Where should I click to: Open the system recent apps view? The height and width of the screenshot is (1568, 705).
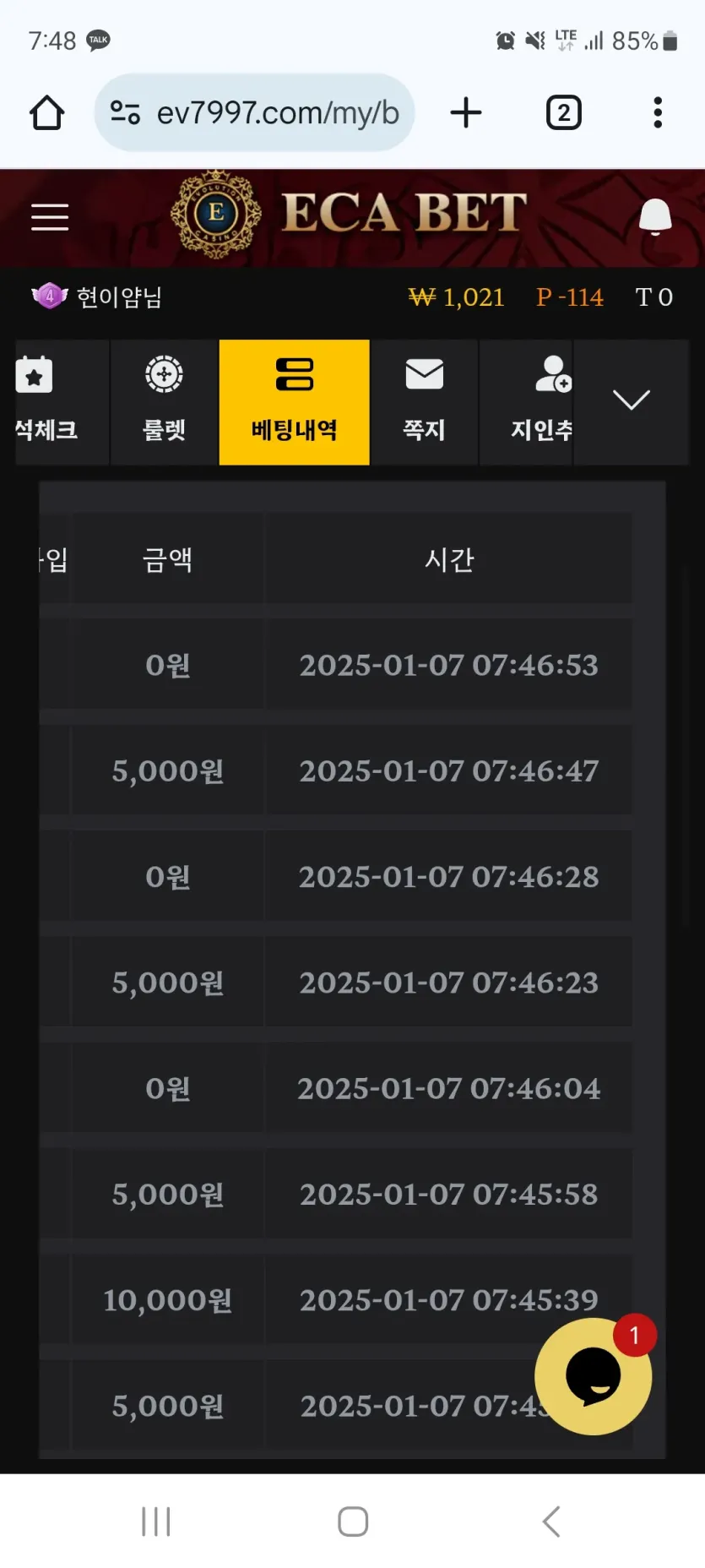click(x=156, y=1522)
